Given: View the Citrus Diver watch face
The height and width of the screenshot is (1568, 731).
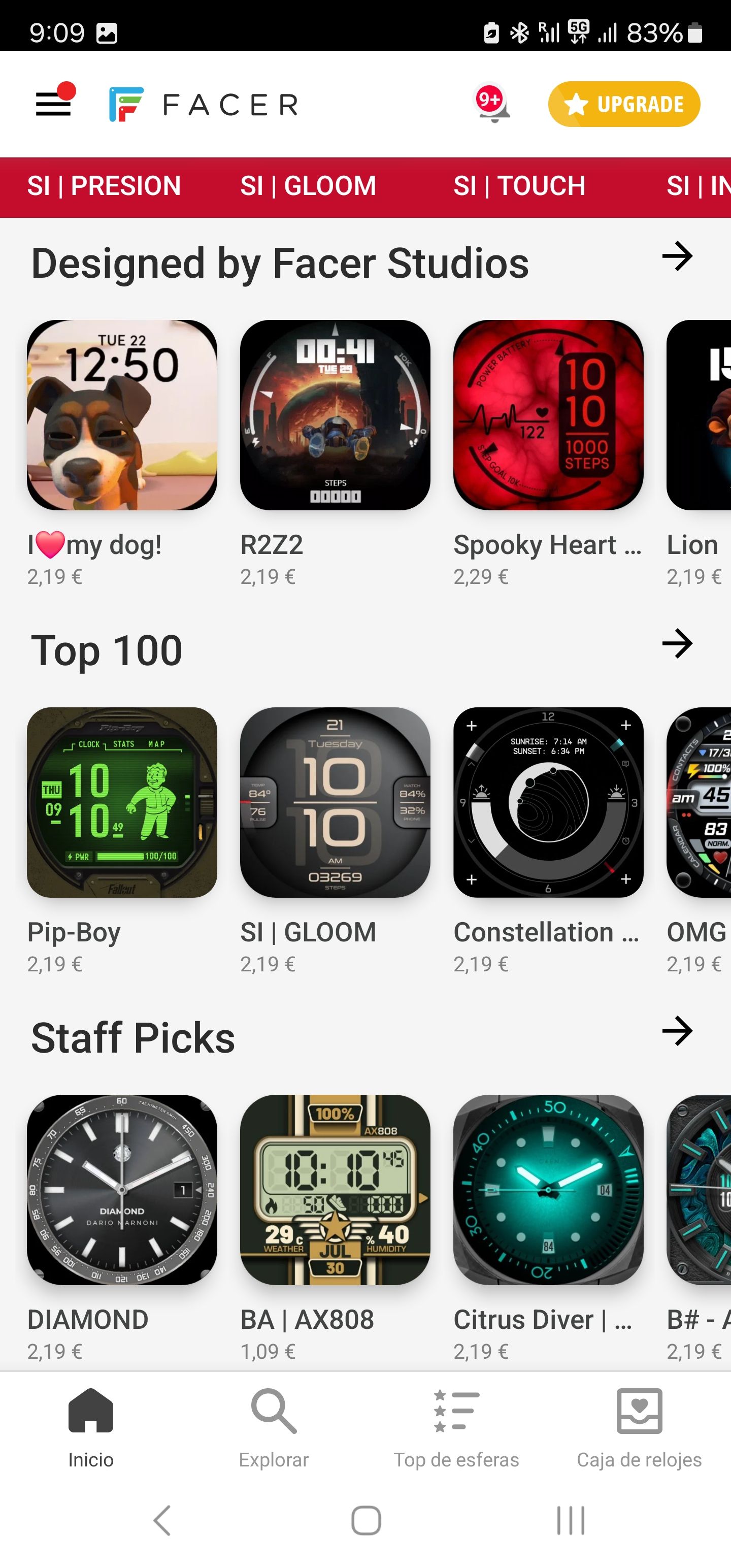Looking at the screenshot, I should [548, 1189].
